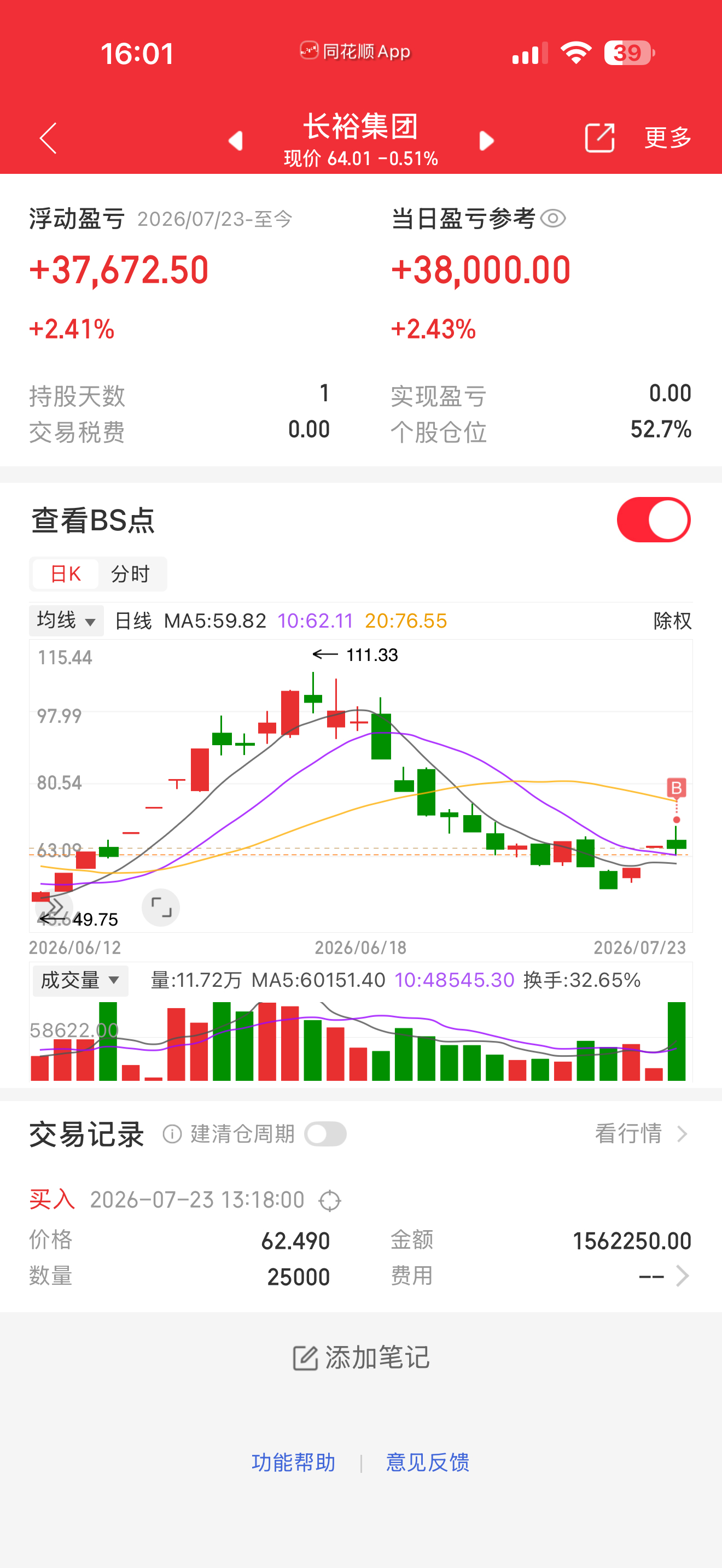Open the 成交量 indicator dropdown
The width and height of the screenshot is (722, 1568).
click(80, 981)
